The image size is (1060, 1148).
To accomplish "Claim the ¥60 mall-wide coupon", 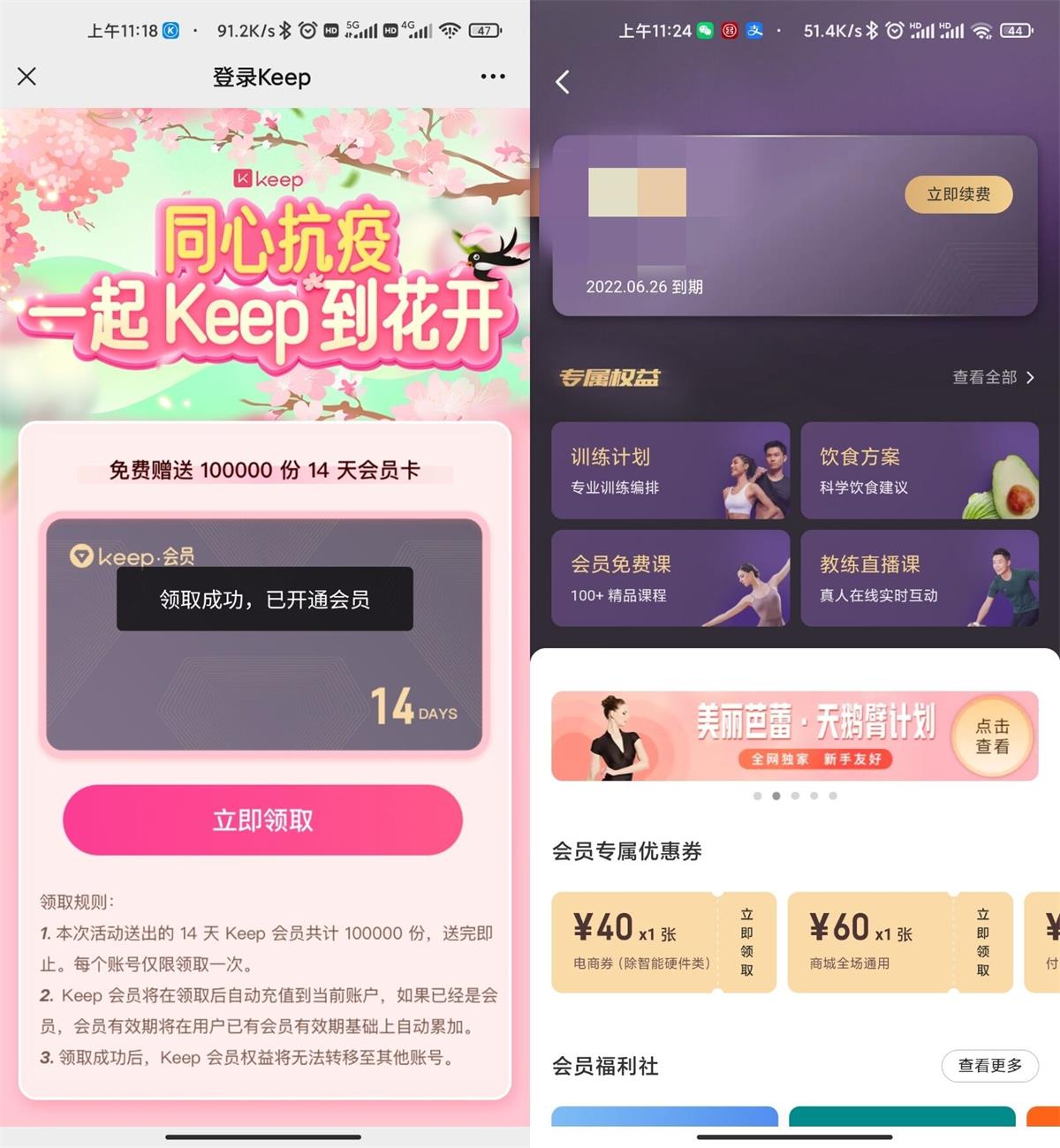I will [983, 942].
